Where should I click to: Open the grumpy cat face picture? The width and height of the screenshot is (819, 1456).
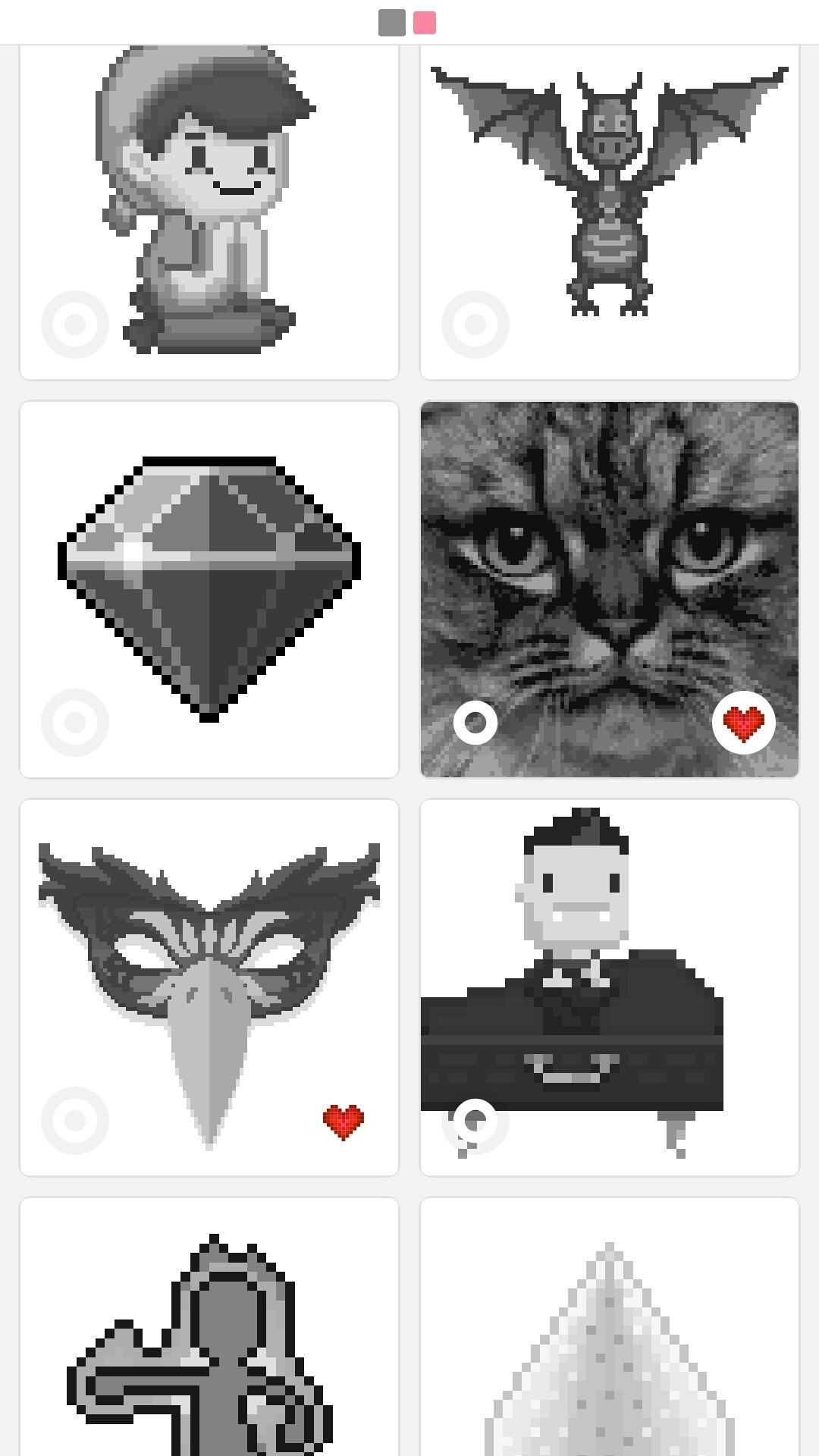[610, 589]
